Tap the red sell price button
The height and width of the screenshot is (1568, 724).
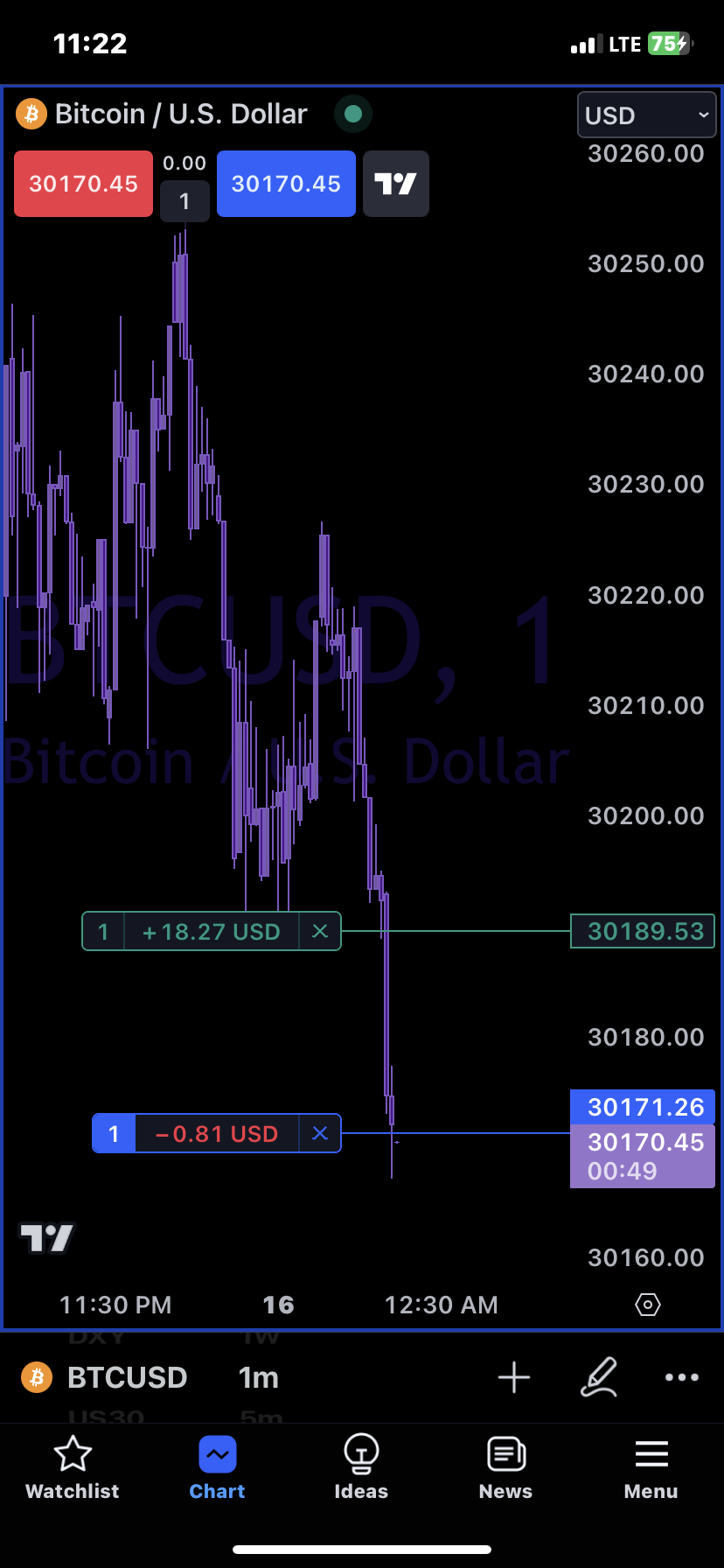tap(83, 184)
